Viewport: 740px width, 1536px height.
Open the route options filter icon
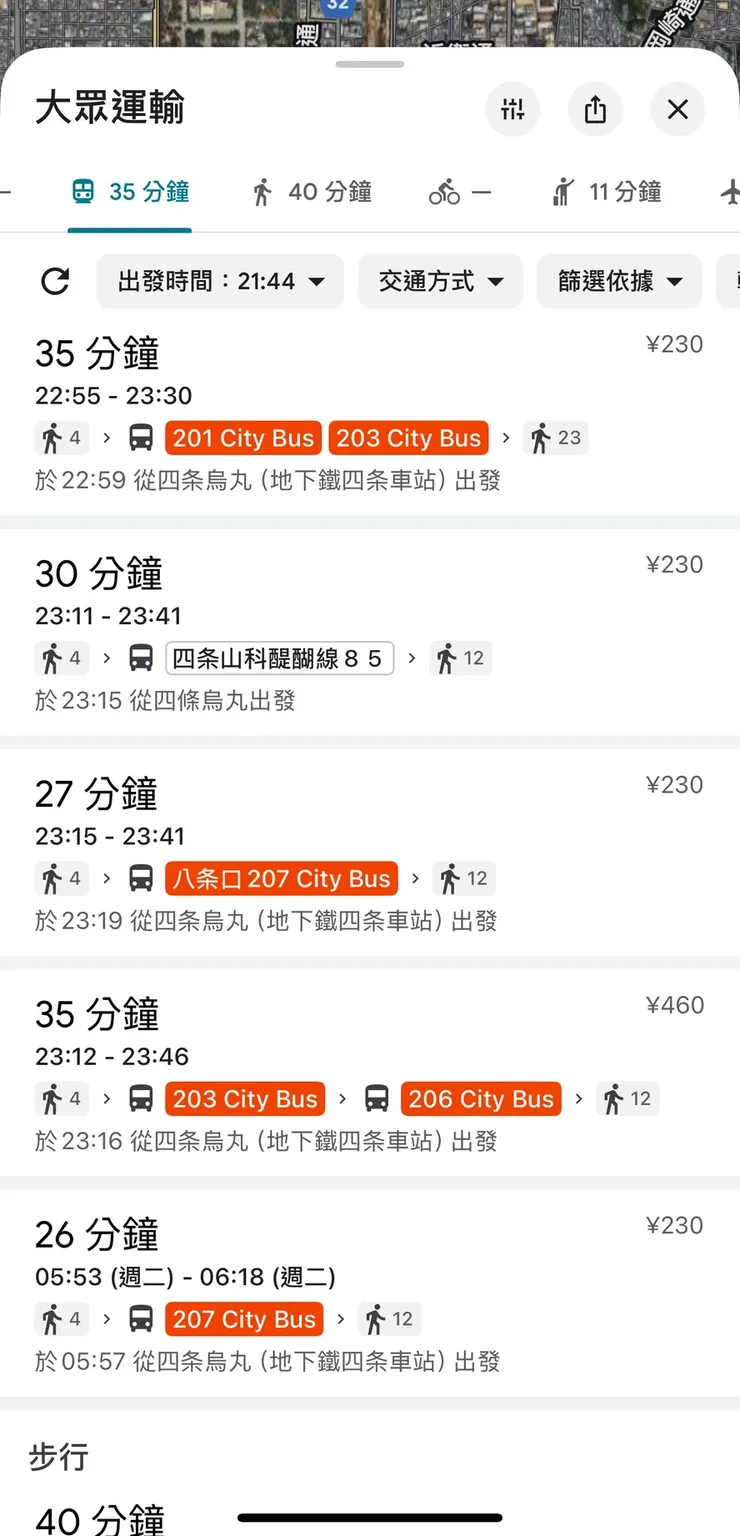[x=513, y=110]
